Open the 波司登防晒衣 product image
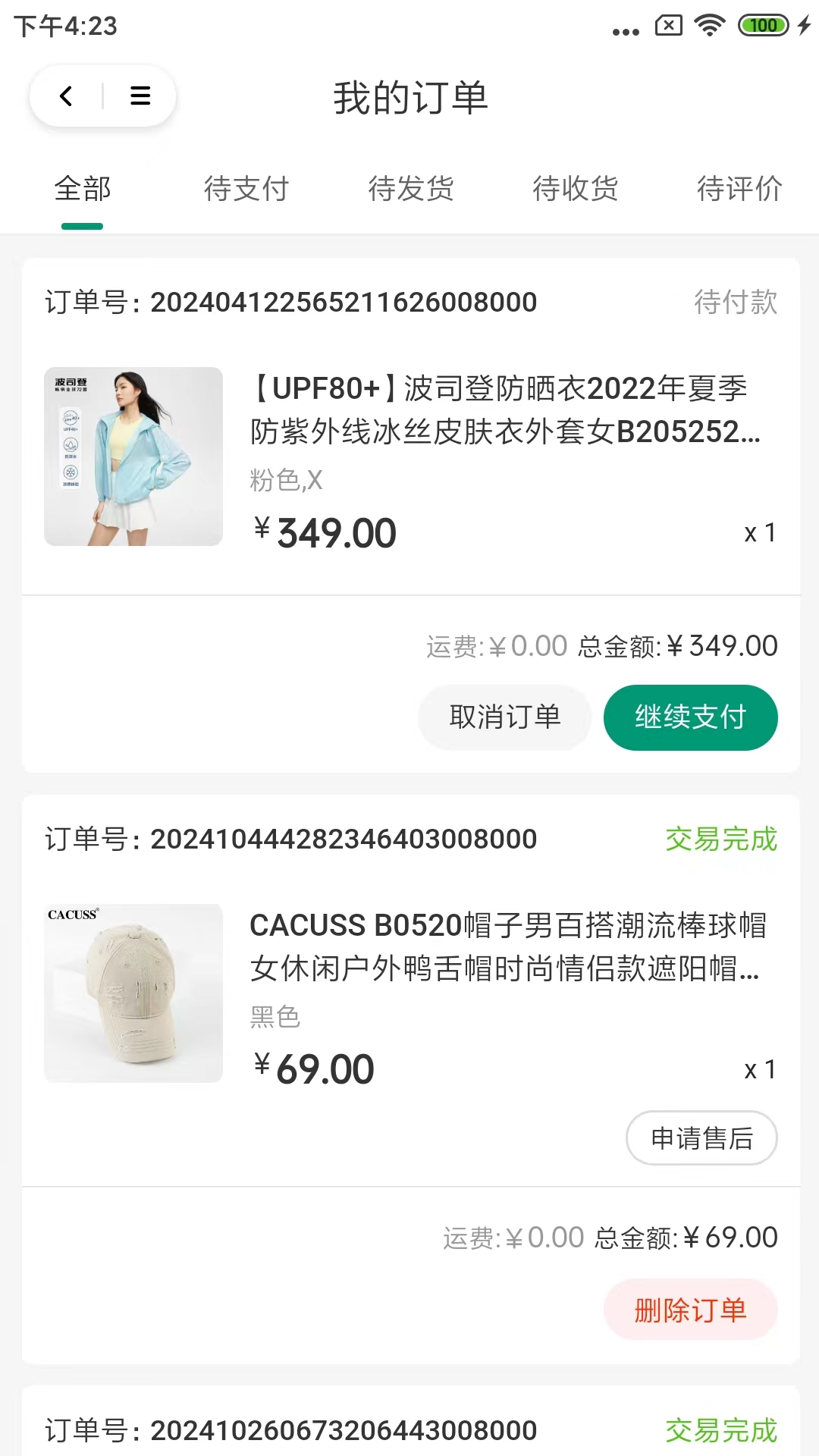819x1456 pixels. (133, 457)
